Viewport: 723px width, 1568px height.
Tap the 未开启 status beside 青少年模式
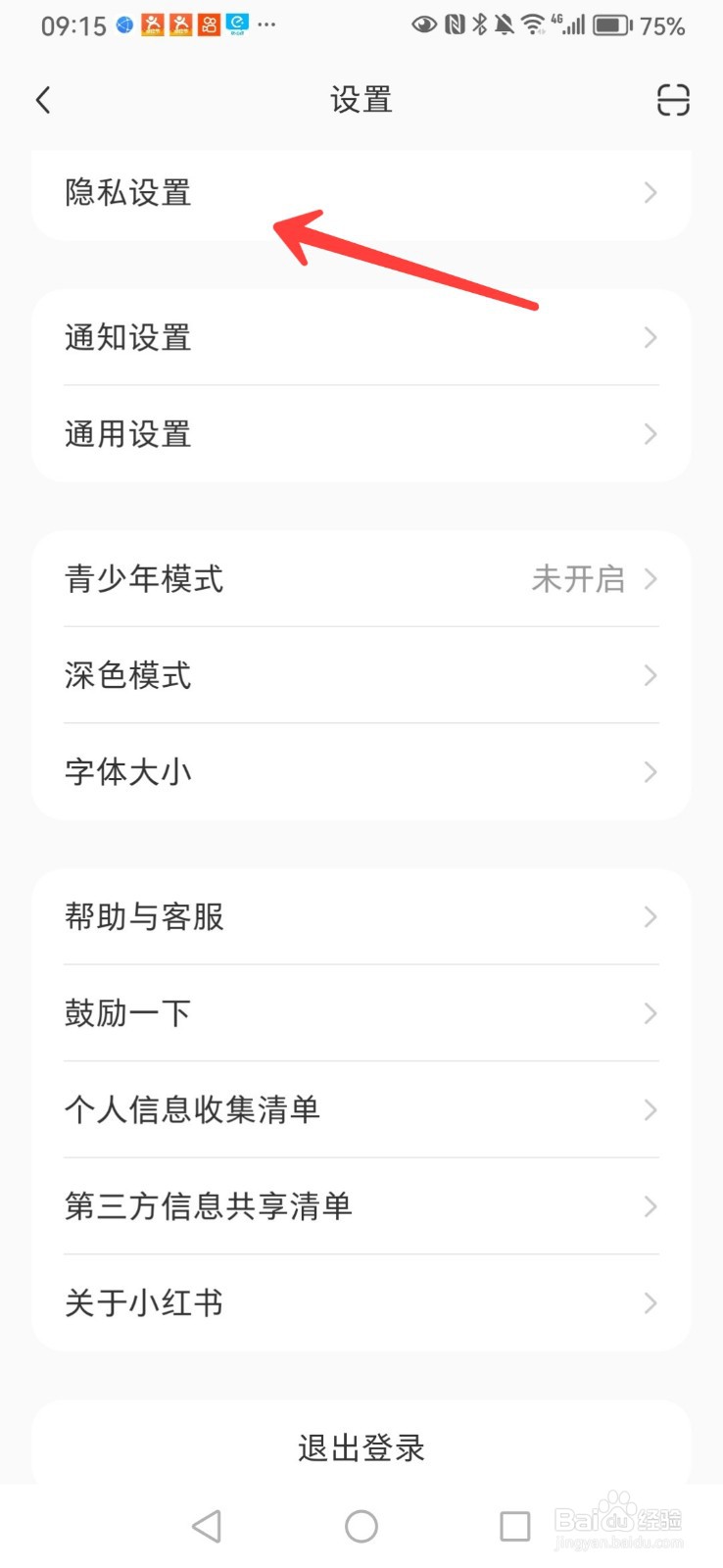click(577, 579)
